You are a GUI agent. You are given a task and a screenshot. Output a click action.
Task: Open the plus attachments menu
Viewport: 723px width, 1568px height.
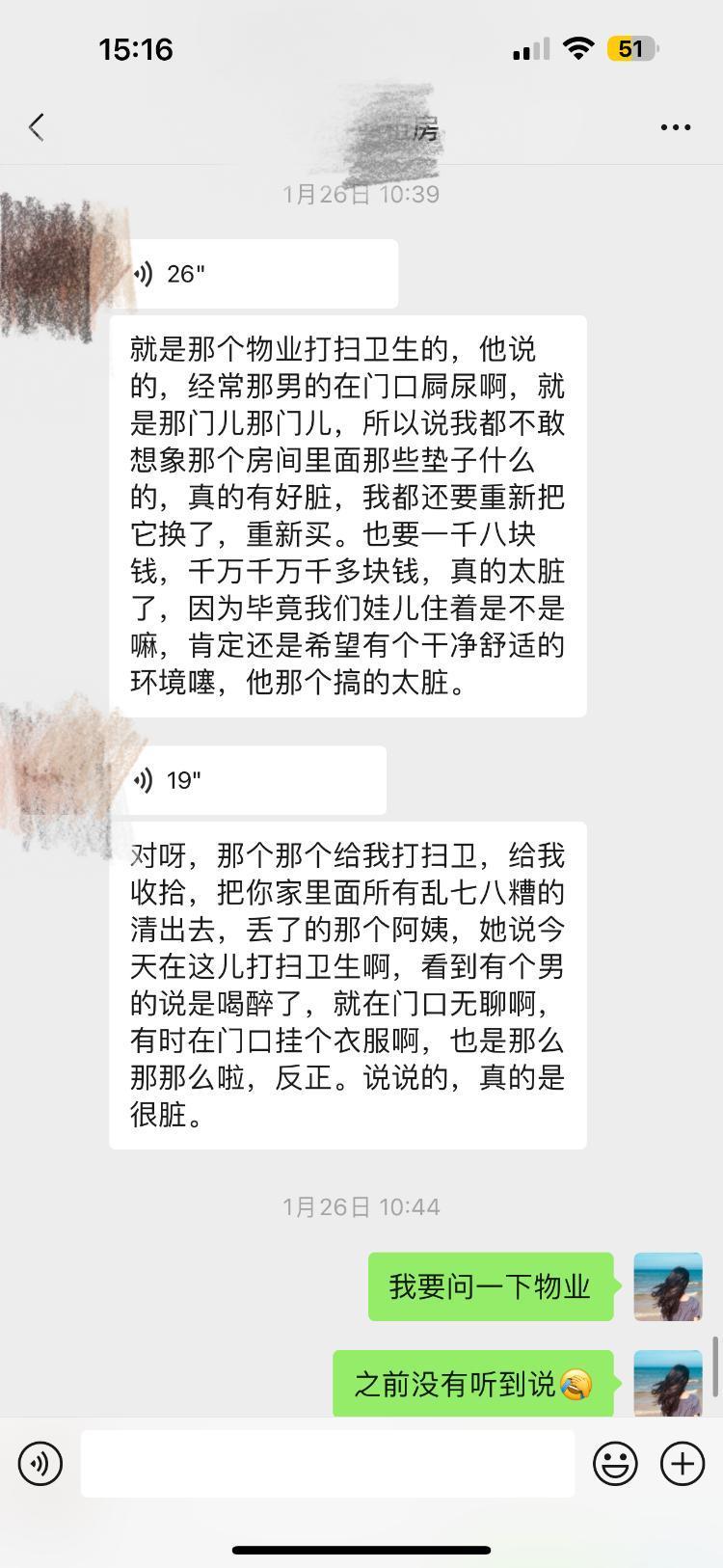click(x=683, y=1464)
